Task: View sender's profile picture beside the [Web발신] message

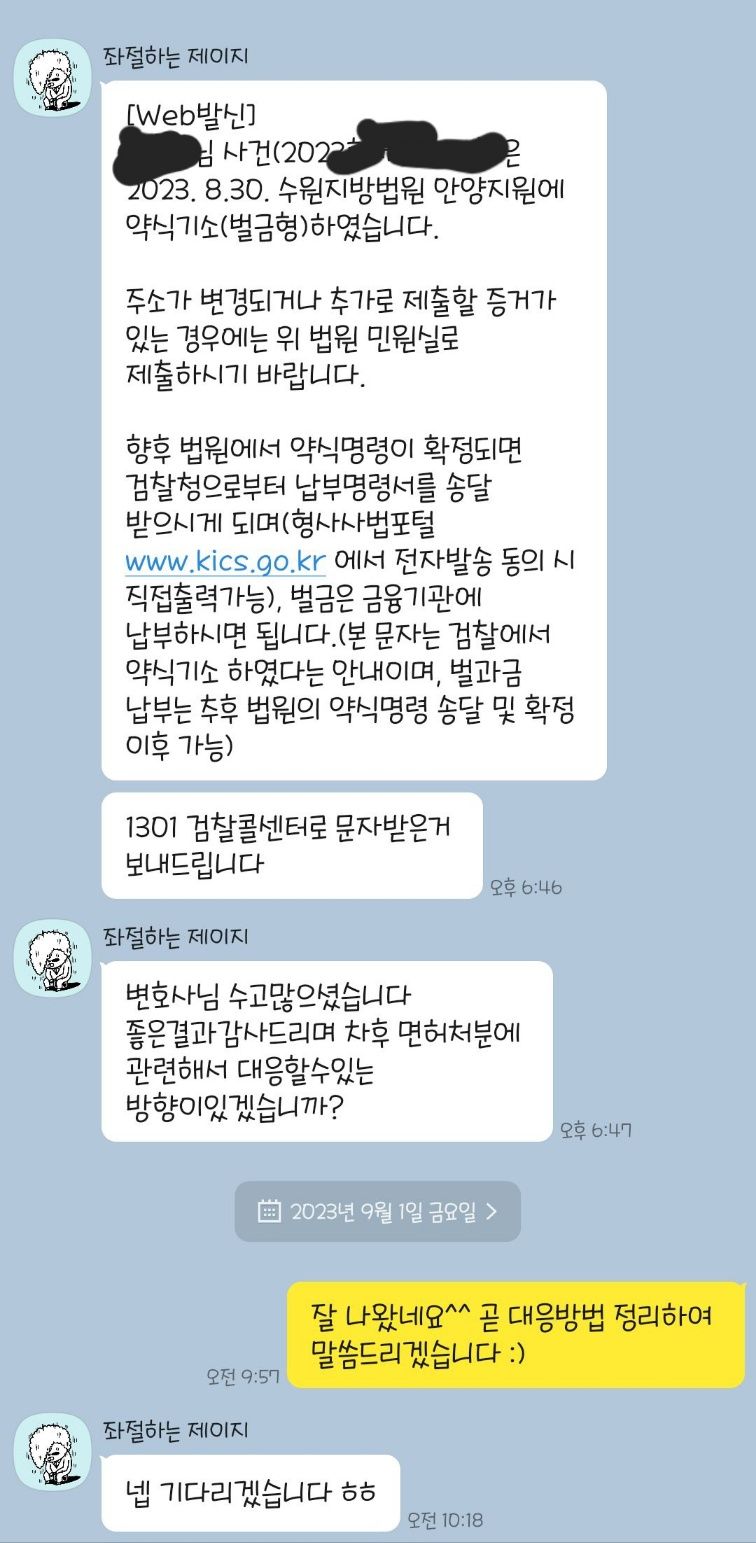Action: click(53, 77)
